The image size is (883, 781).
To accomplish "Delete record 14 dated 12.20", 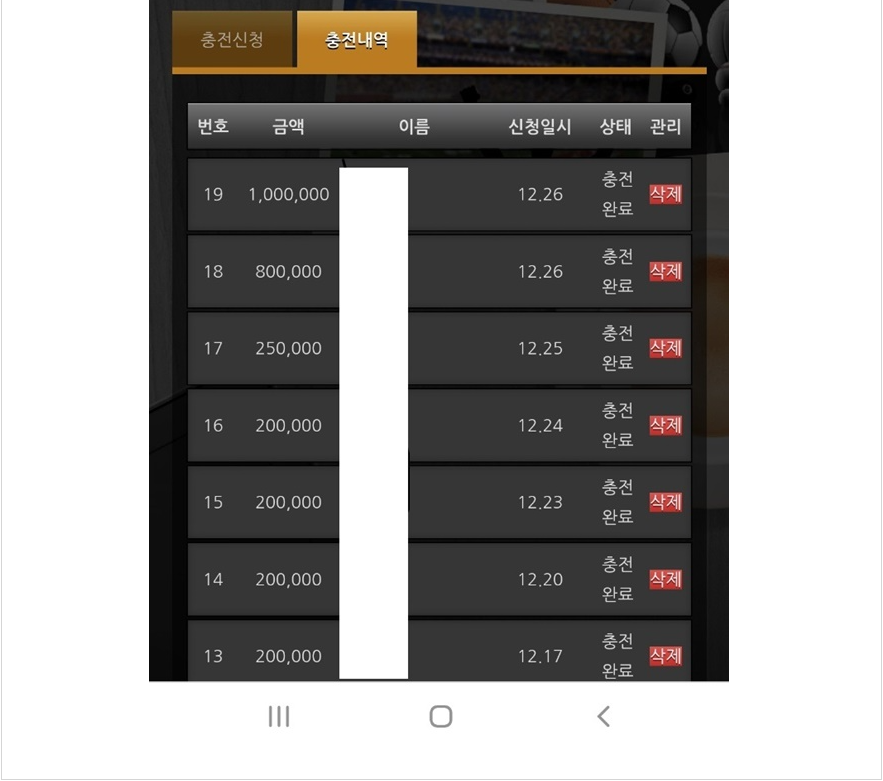I will click(x=665, y=579).
